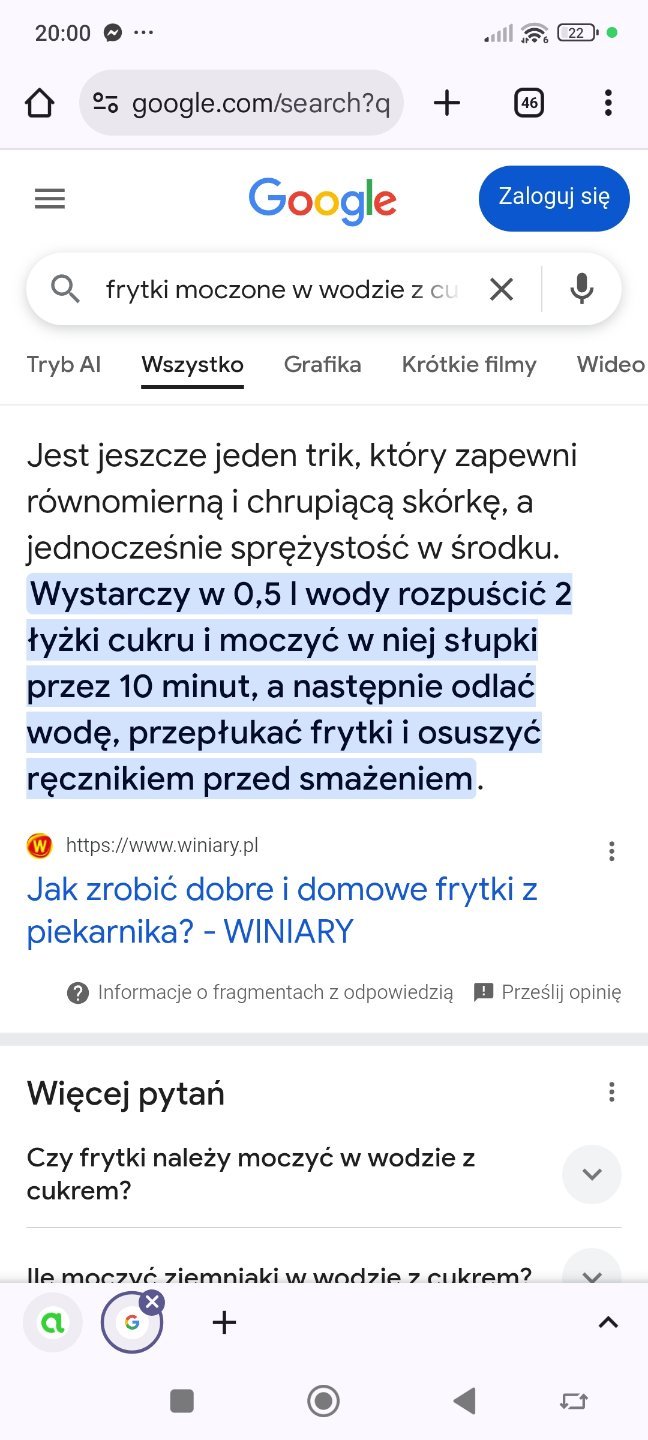This screenshot has width=648, height=1440.
Task: Close the Google tab in the bottom strip
Action: point(152,1301)
